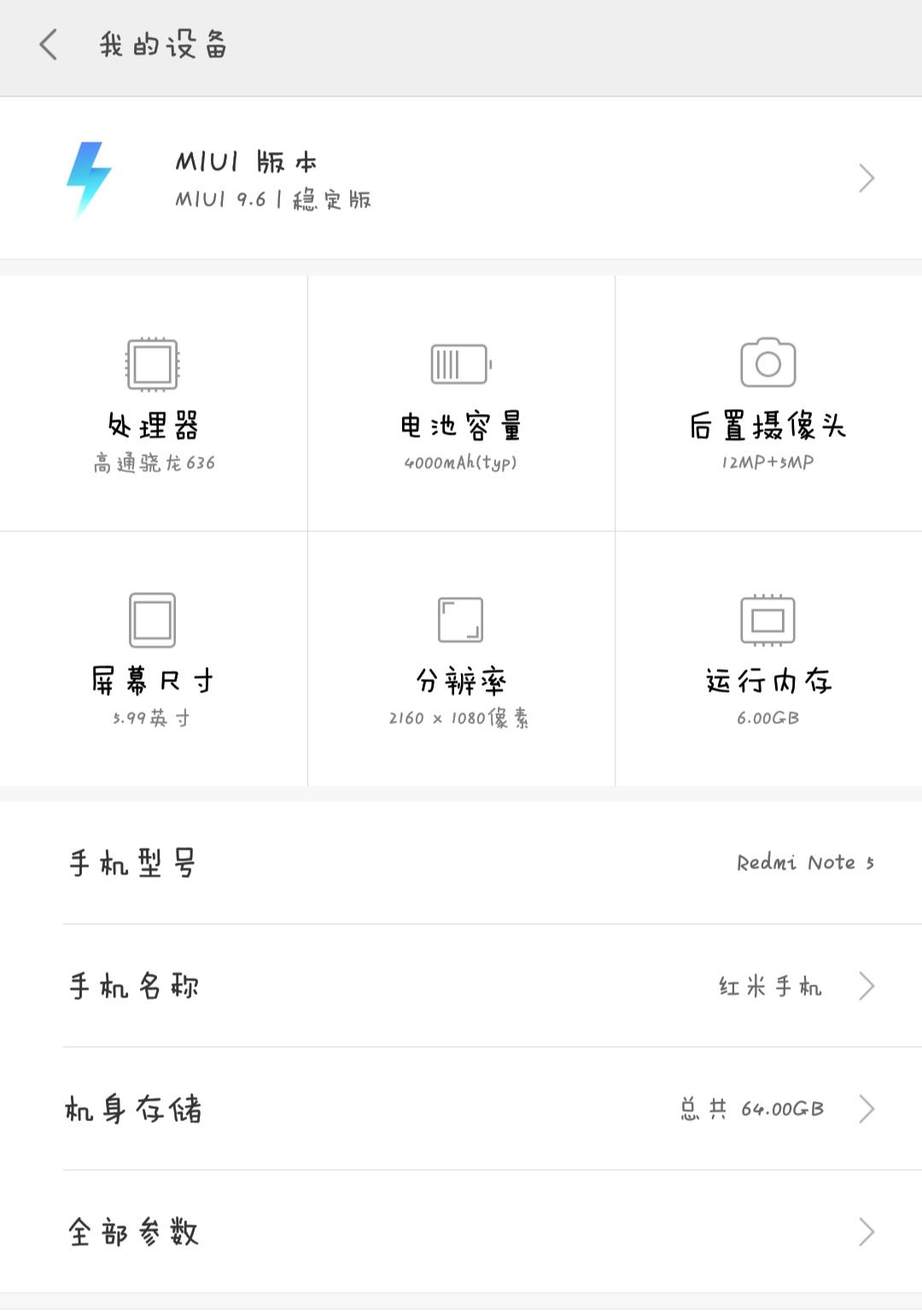Viewport: 922px width, 1316px height.
Task: Open 机身存储 details
Action: pyautogui.click(x=461, y=1108)
